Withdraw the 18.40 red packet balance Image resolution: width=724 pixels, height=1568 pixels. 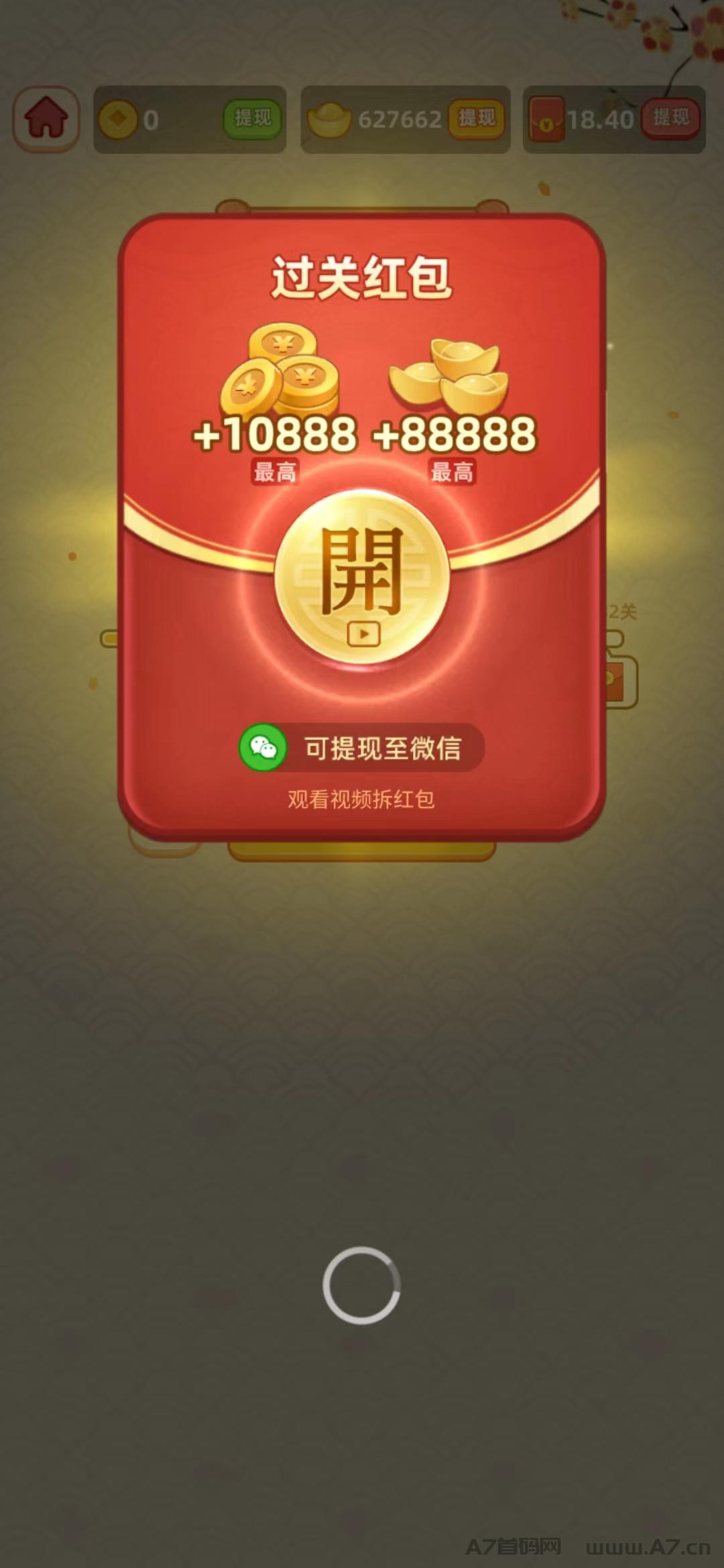coord(670,119)
